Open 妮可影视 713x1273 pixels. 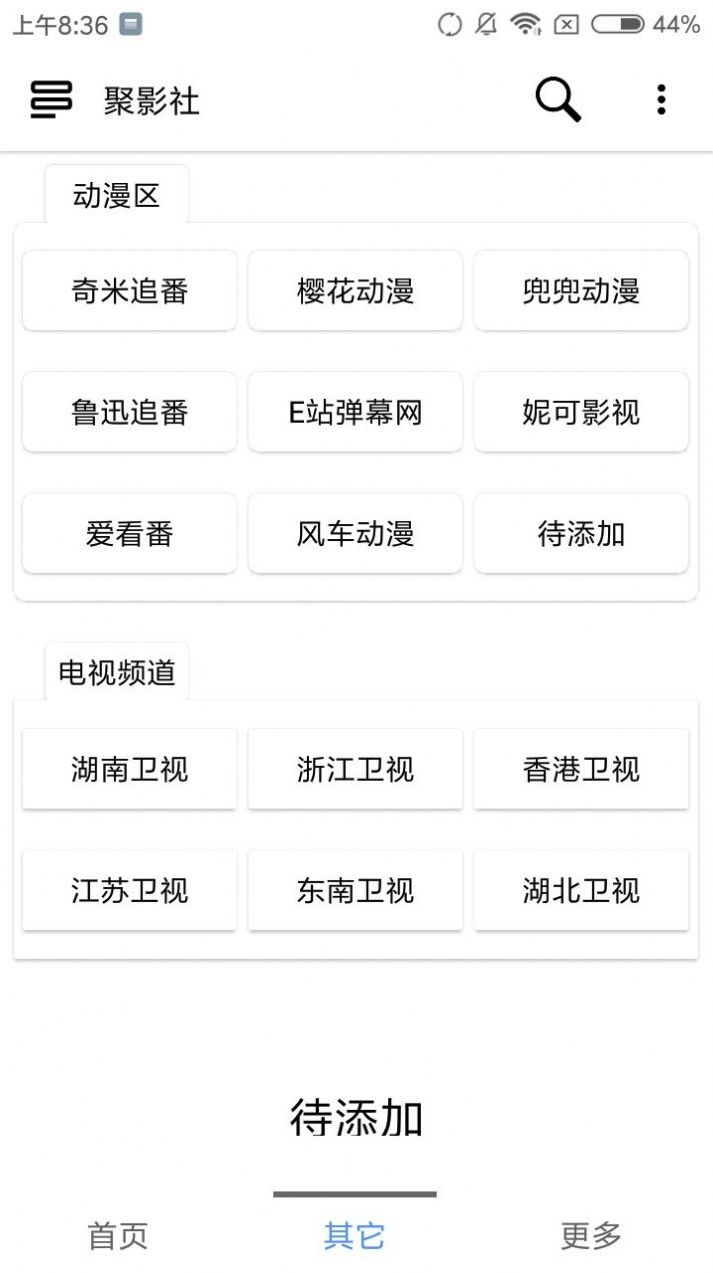pyautogui.click(x=581, y=412)
